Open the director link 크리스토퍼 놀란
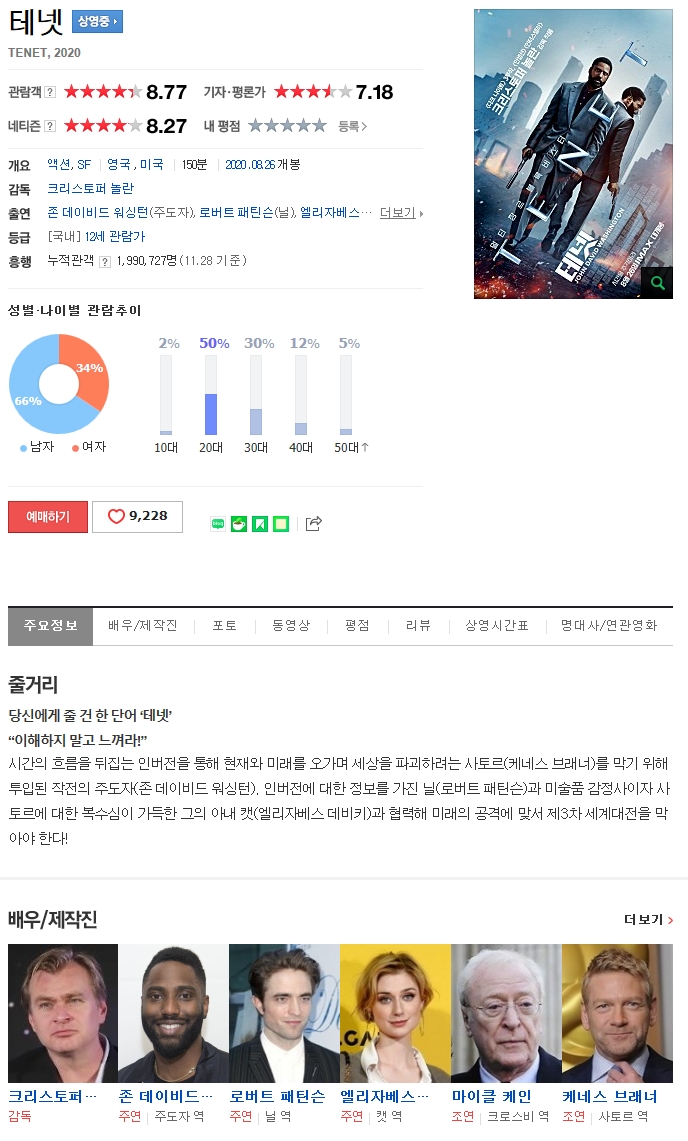The height and width of the screenshot is (1141, 688). tap(90, 188)
